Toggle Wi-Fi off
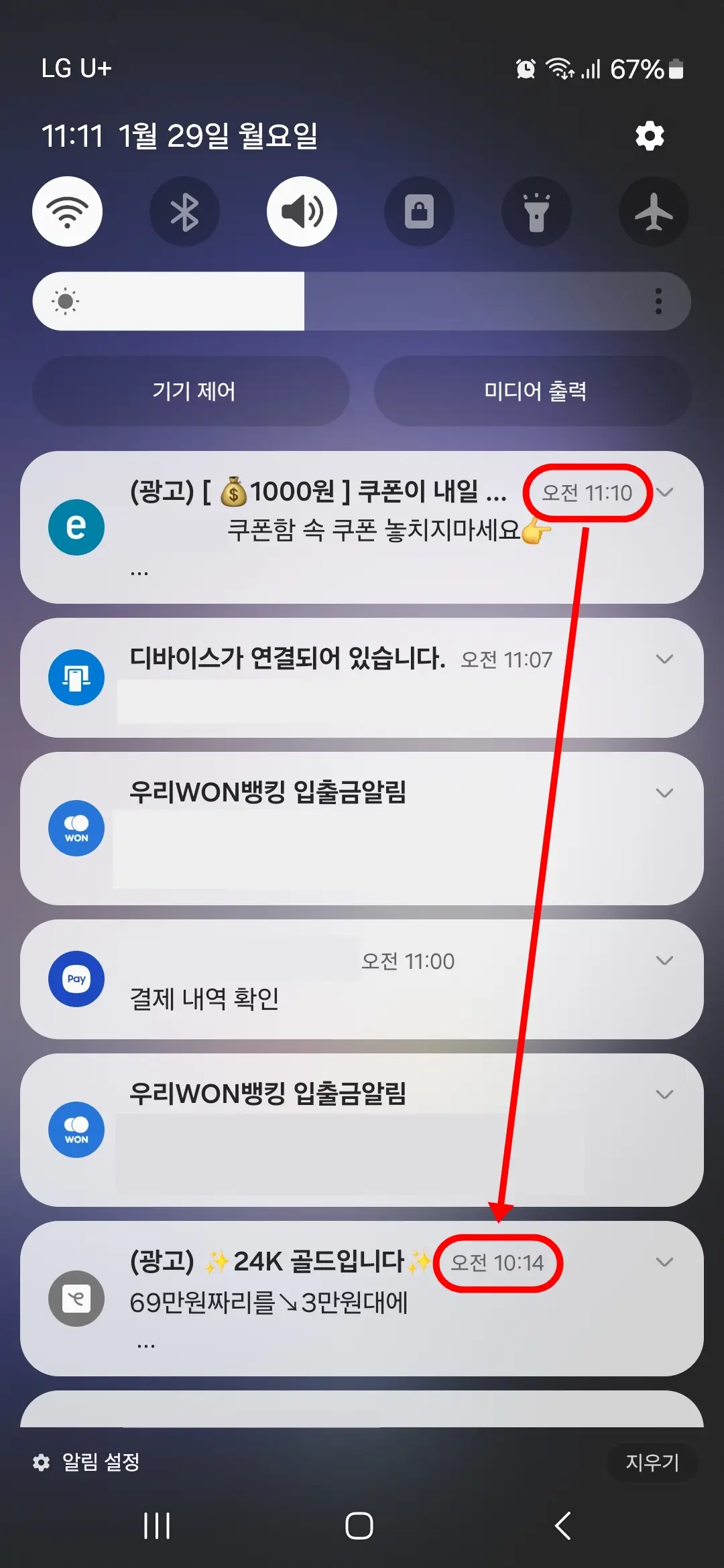This screenshot has width=724, height=1568. (67, 211)
